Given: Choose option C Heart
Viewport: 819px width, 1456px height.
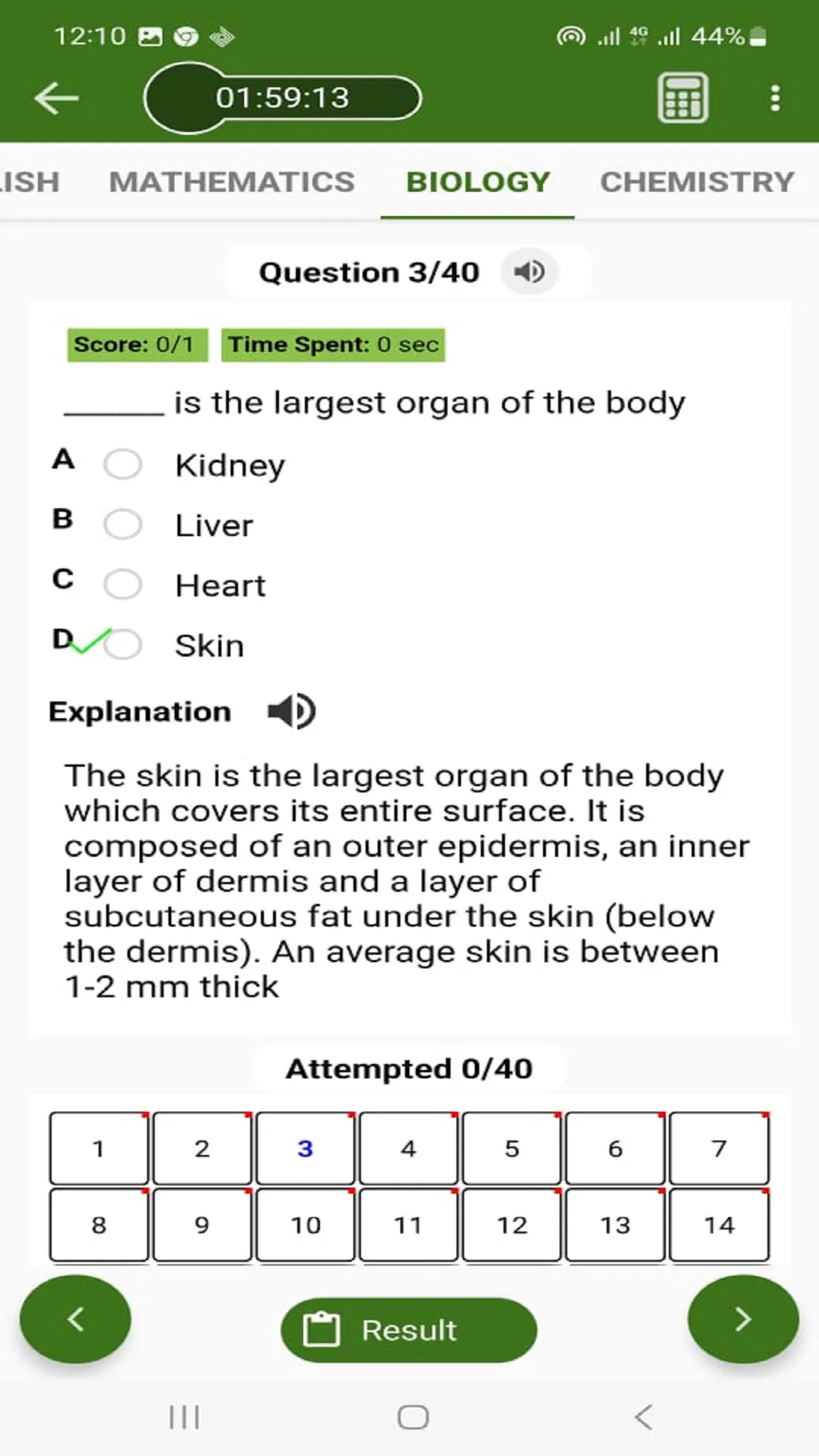Looking at the screenshot, I should (123, 584).
